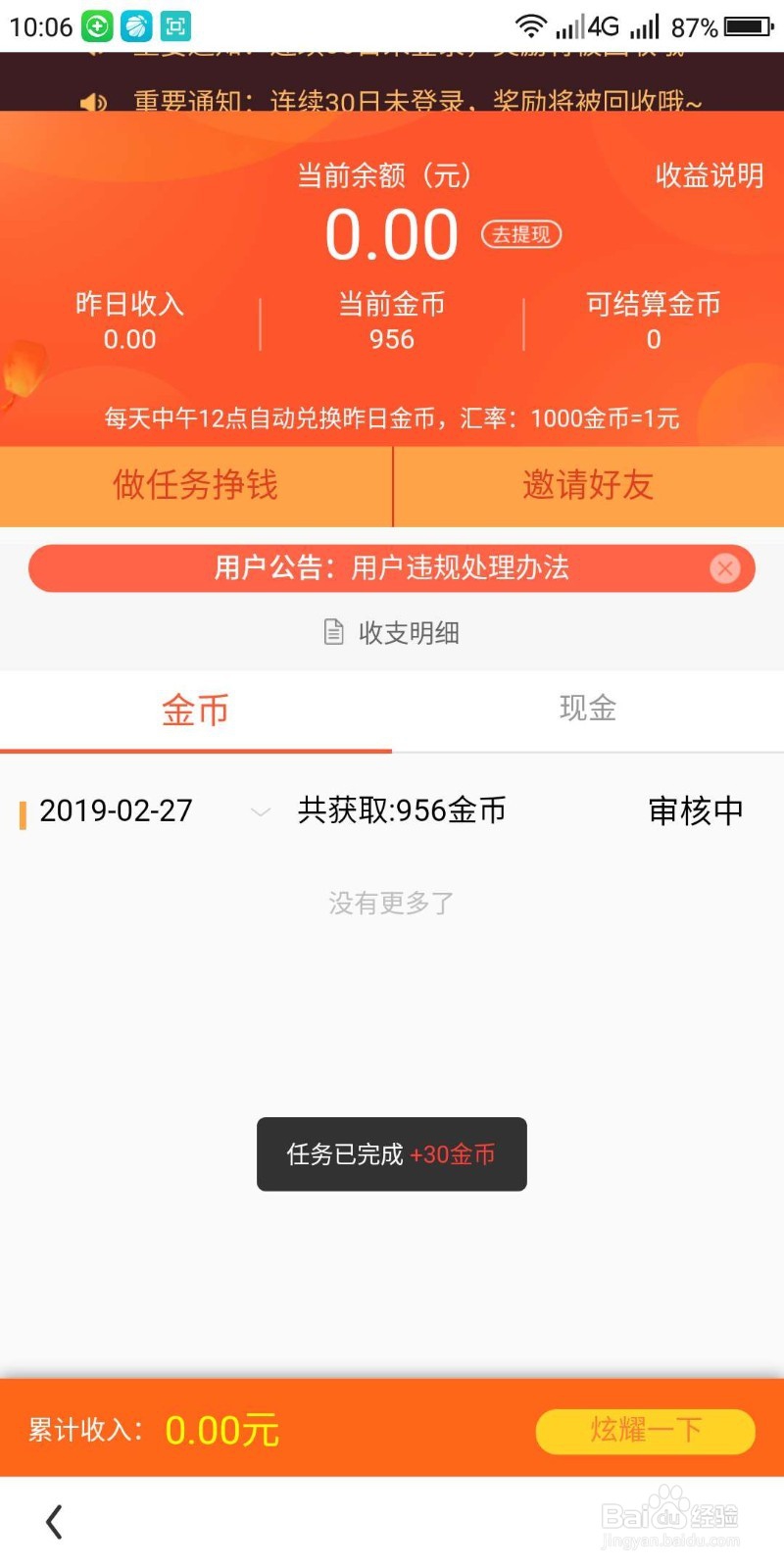Switch to the 现金 tab

coord(588,710)
